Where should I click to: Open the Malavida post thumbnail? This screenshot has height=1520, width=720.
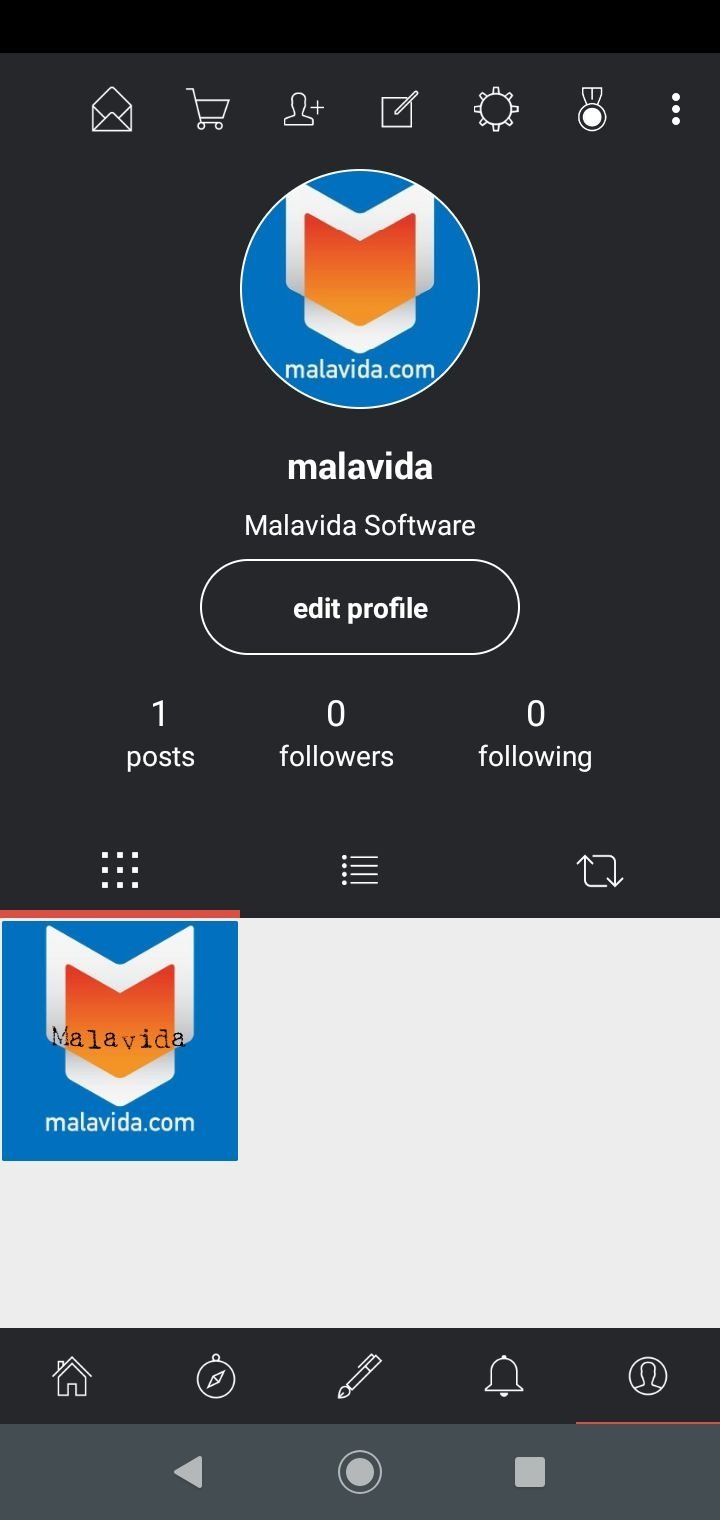[x=120, y=1040]
